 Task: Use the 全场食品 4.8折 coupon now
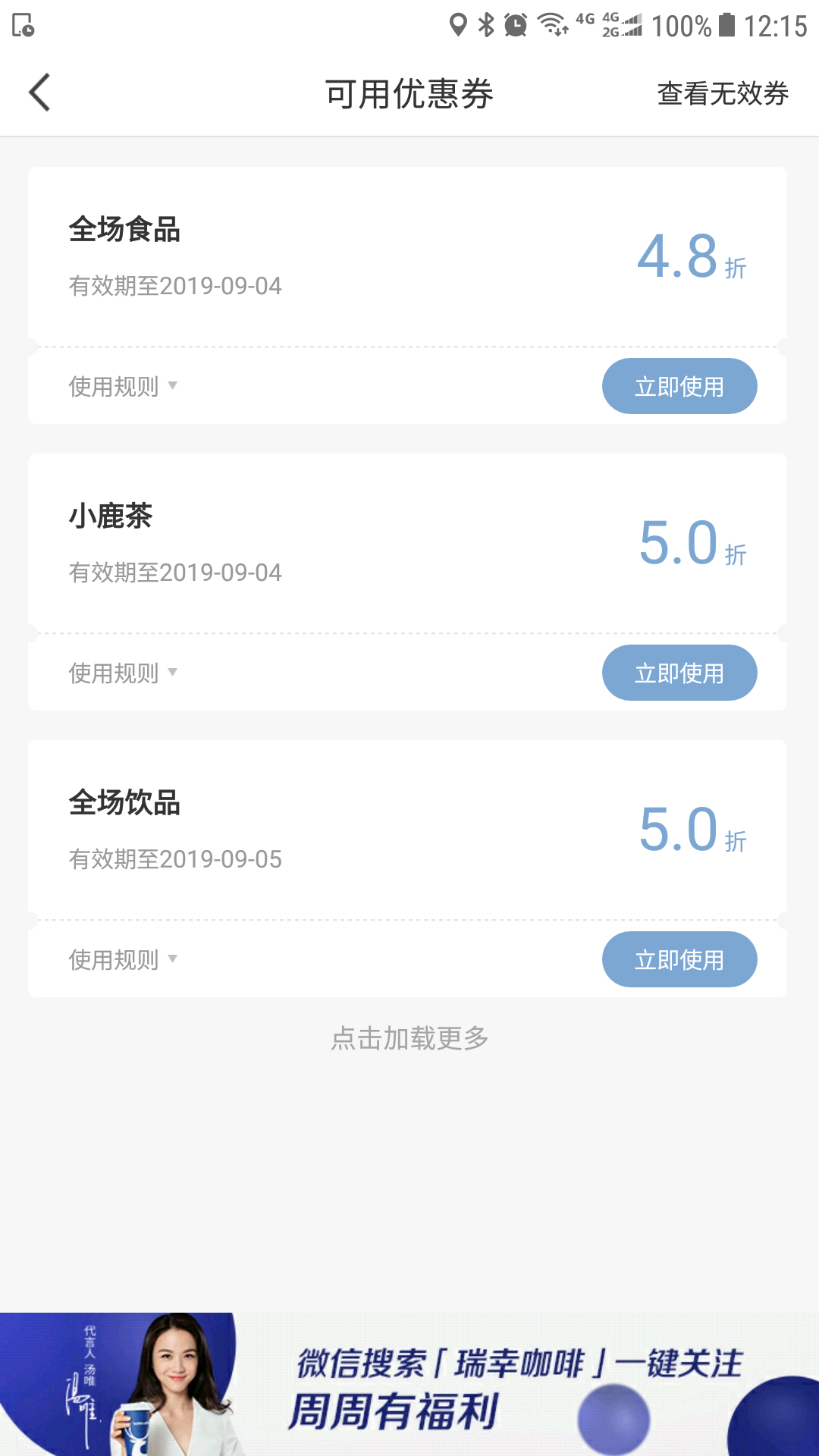[679, 386]
